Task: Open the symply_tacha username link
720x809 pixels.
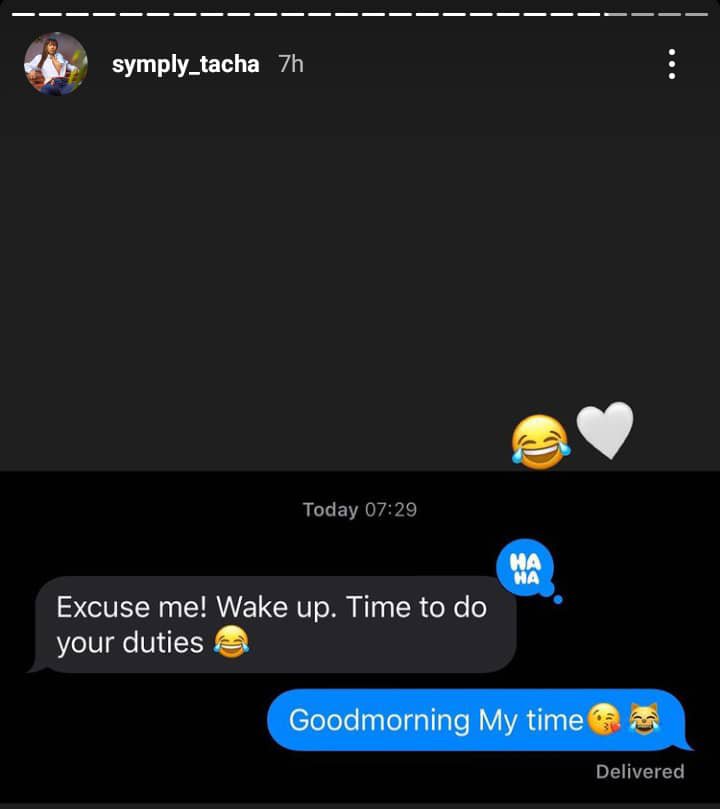Action: coord(185,65)
